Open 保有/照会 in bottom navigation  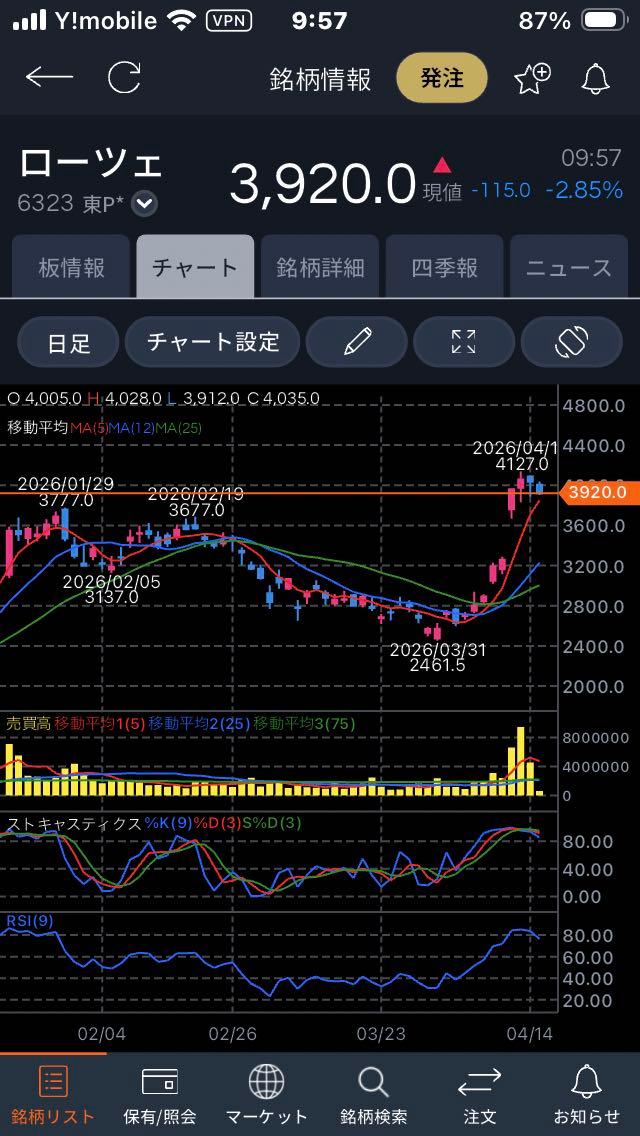(160, 1094)
